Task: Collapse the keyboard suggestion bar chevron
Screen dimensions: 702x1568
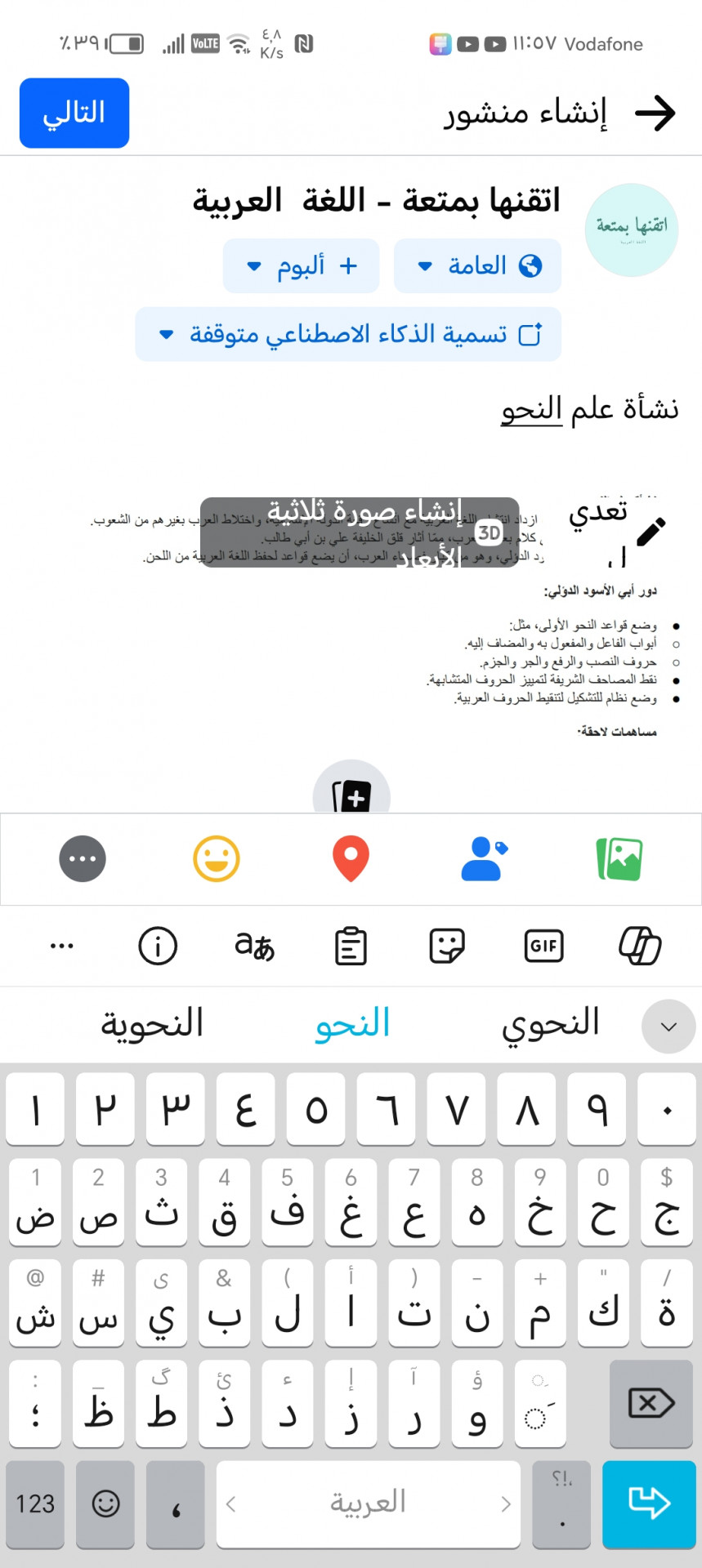Action: click(x=668, y=1027)
